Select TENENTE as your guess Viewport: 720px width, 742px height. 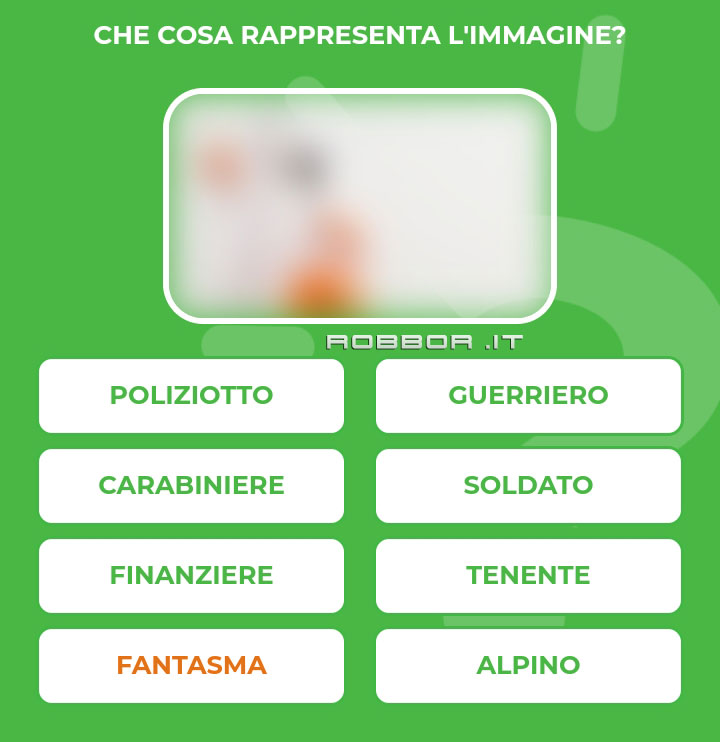[x=528, y=575]
